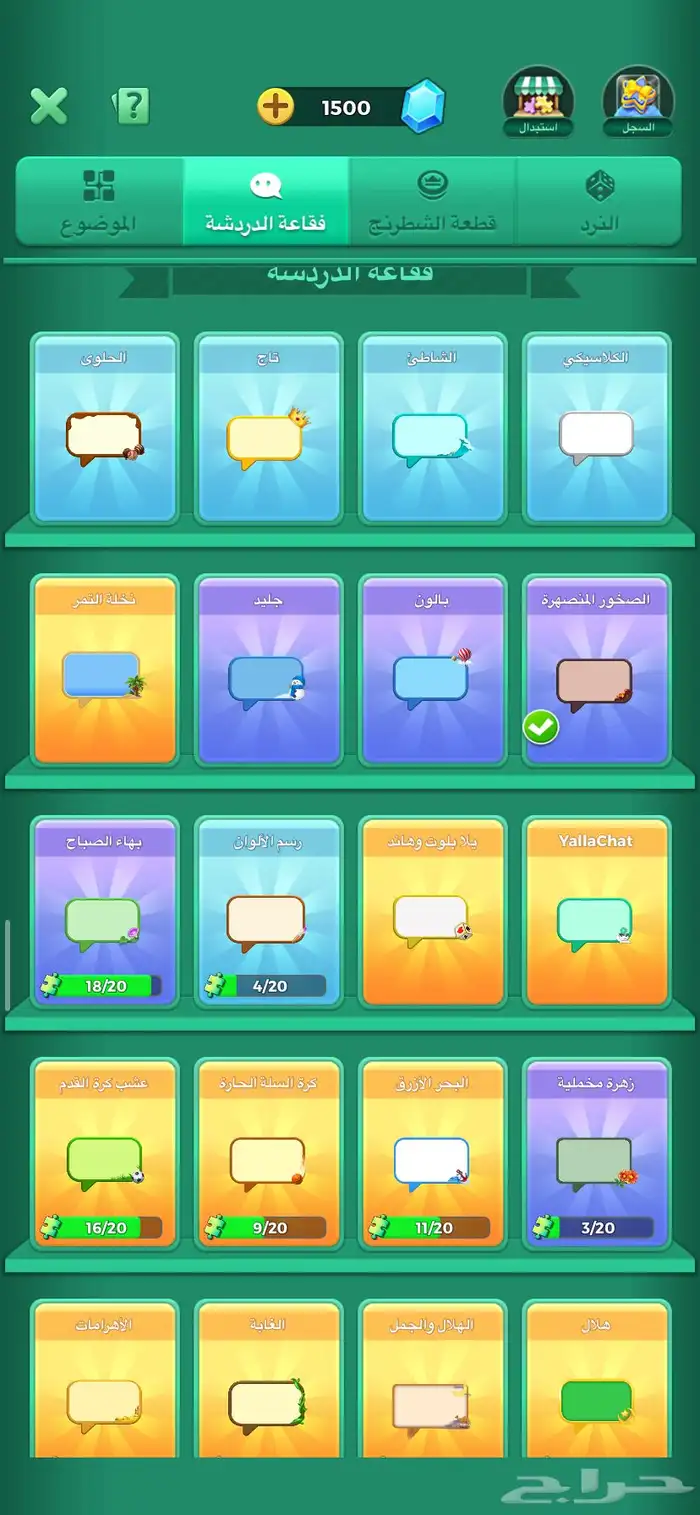View the زهرة مخملية bubble card

click(597, 1154)
